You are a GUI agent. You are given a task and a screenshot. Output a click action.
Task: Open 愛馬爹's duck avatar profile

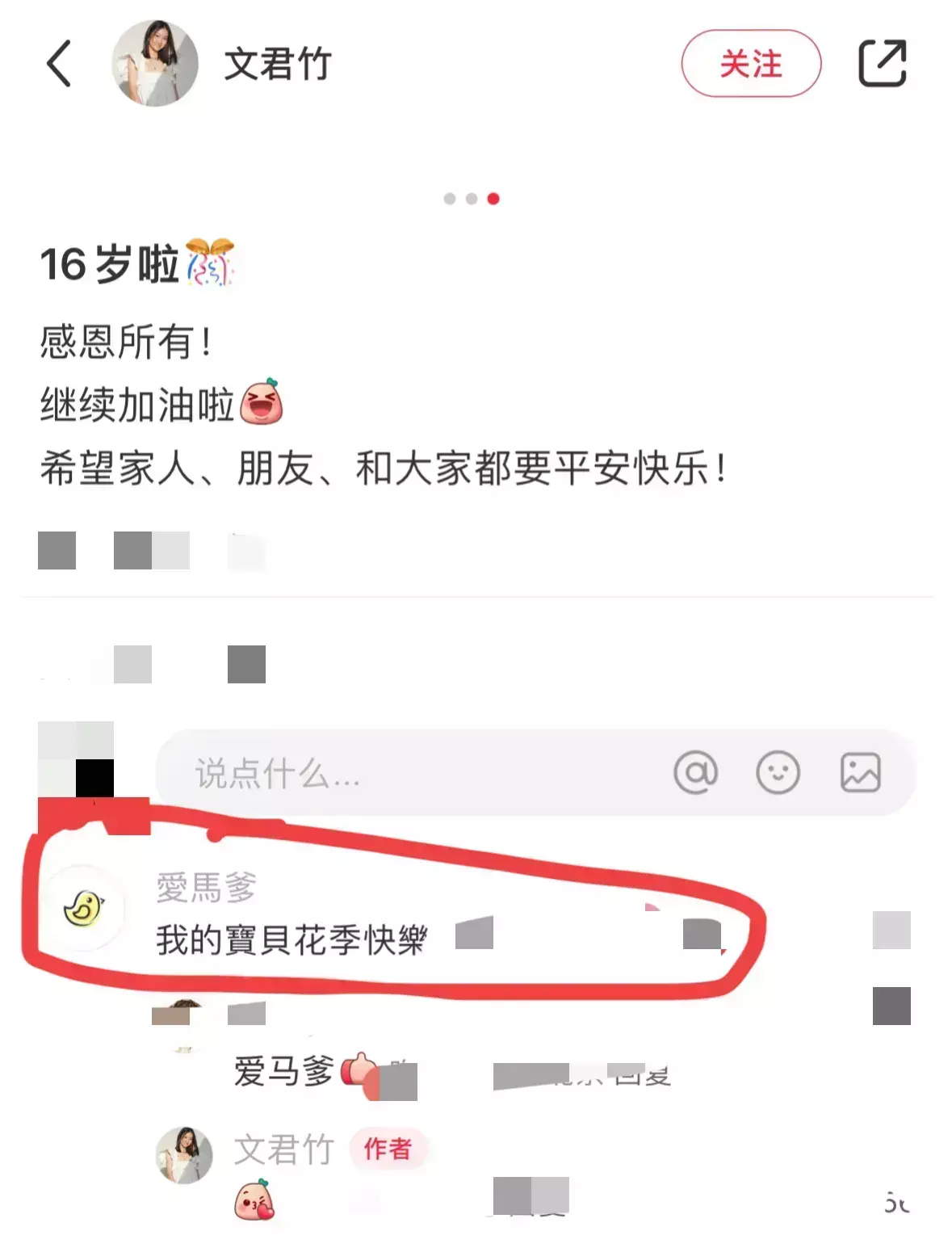pos(84,908)
